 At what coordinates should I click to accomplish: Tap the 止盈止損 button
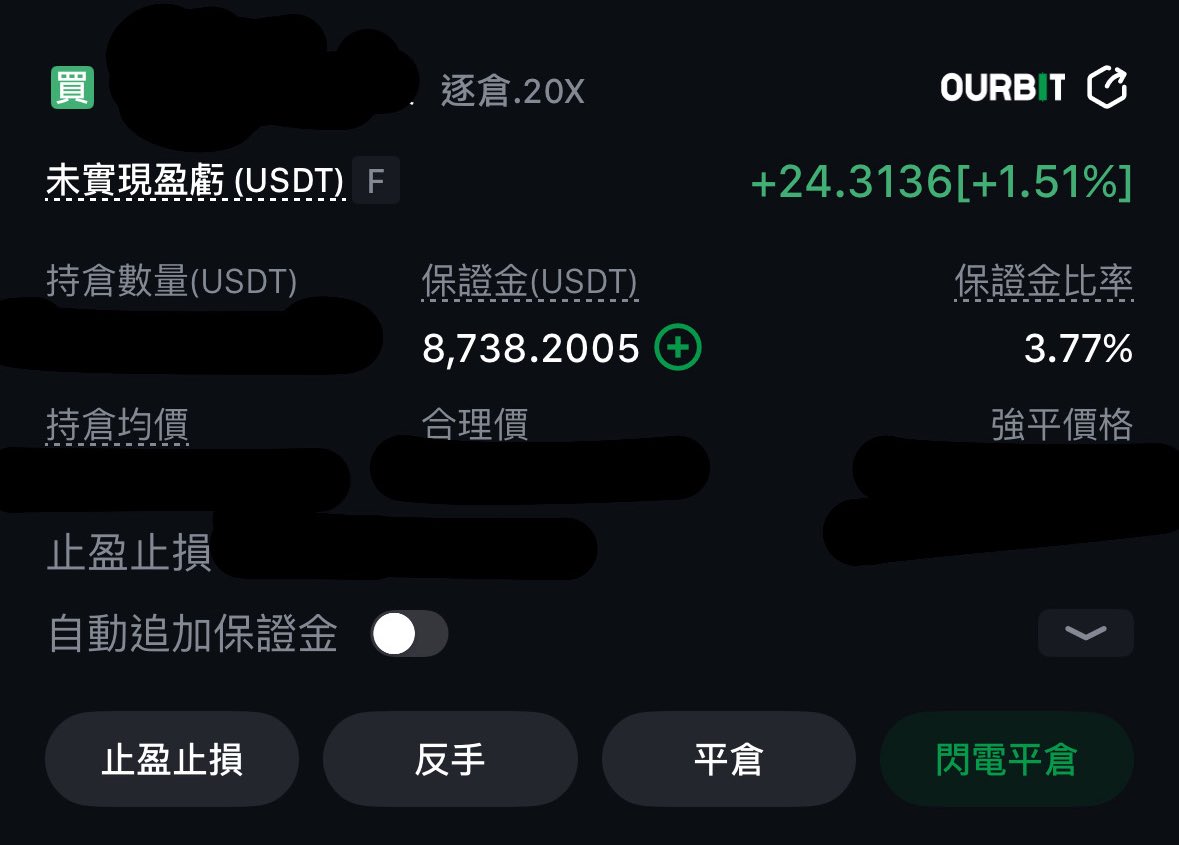click(x=172, y=760)
